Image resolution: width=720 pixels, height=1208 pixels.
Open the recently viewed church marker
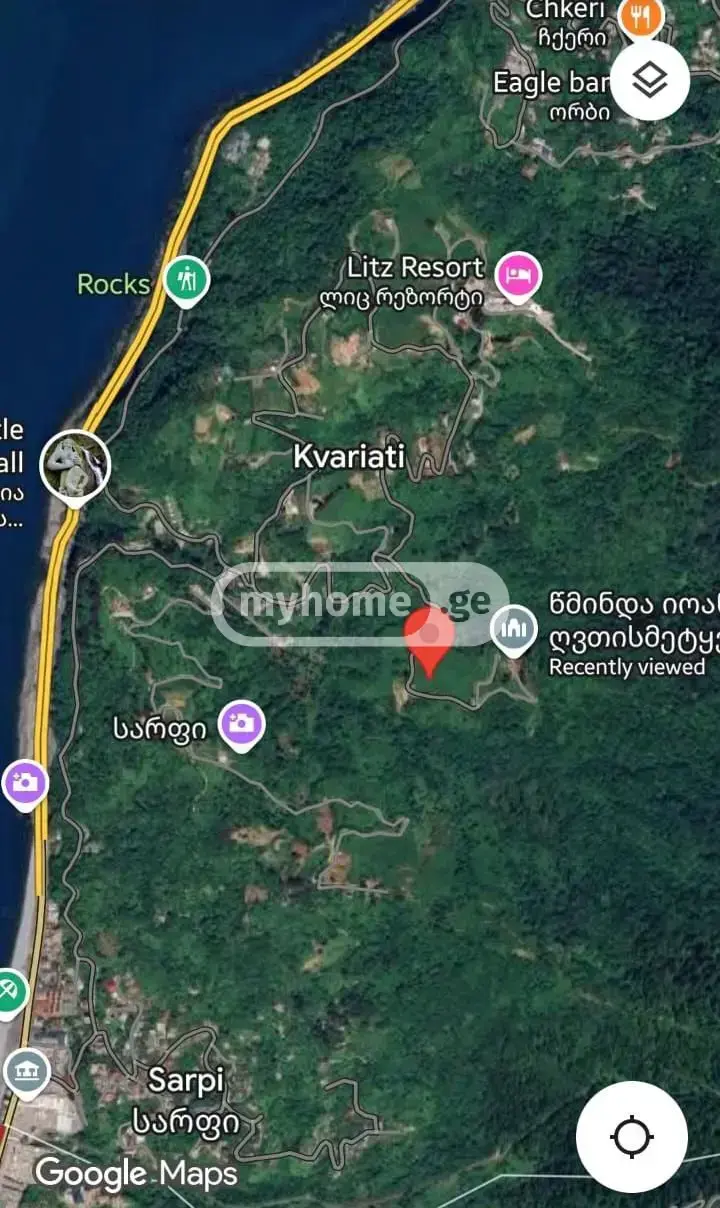(514, 631)
